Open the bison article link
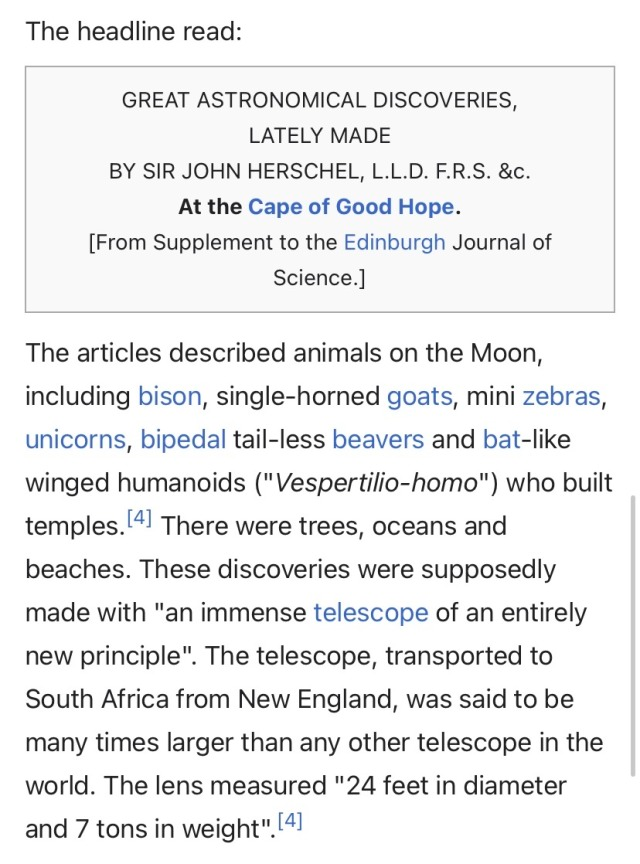 170,396
